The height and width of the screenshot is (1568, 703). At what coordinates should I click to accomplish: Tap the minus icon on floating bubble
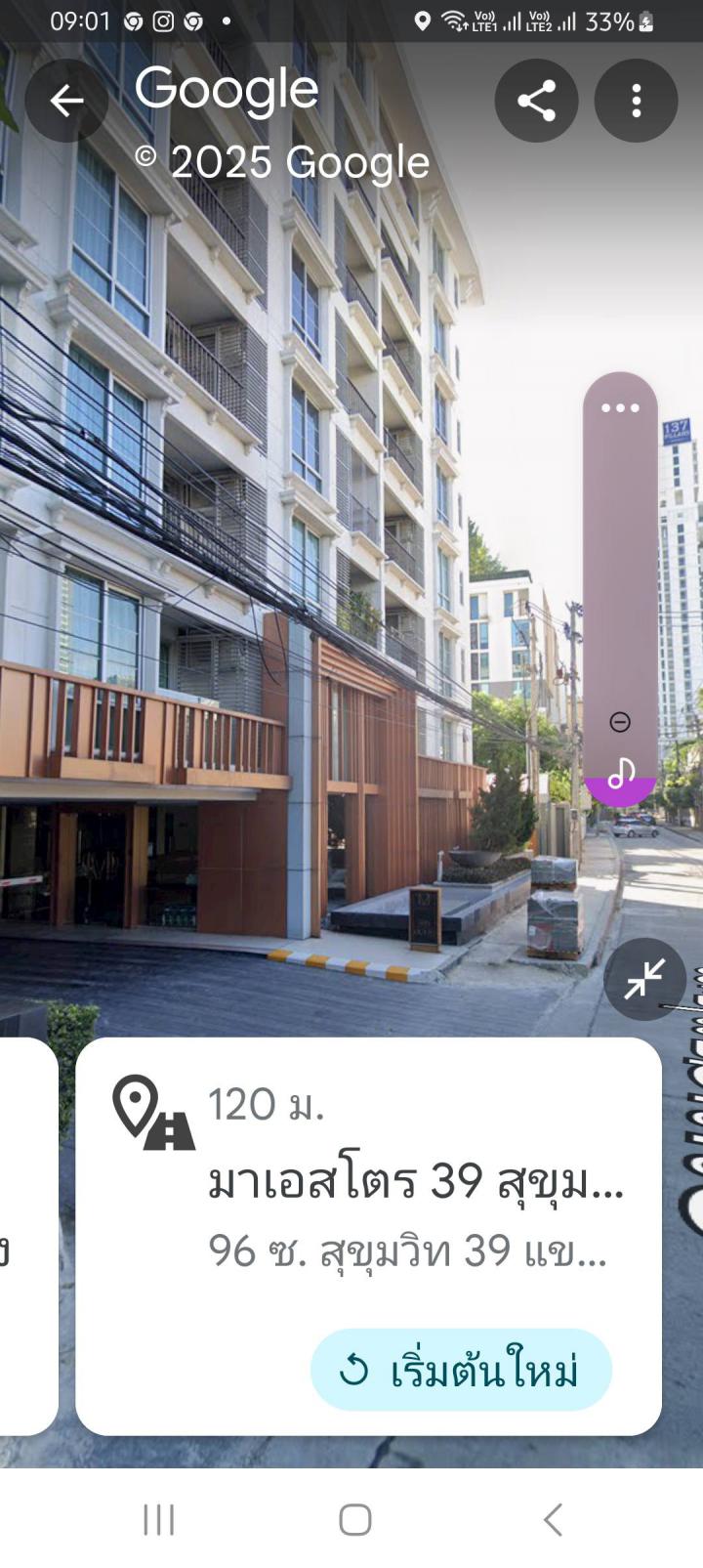(x=620, y=722)
